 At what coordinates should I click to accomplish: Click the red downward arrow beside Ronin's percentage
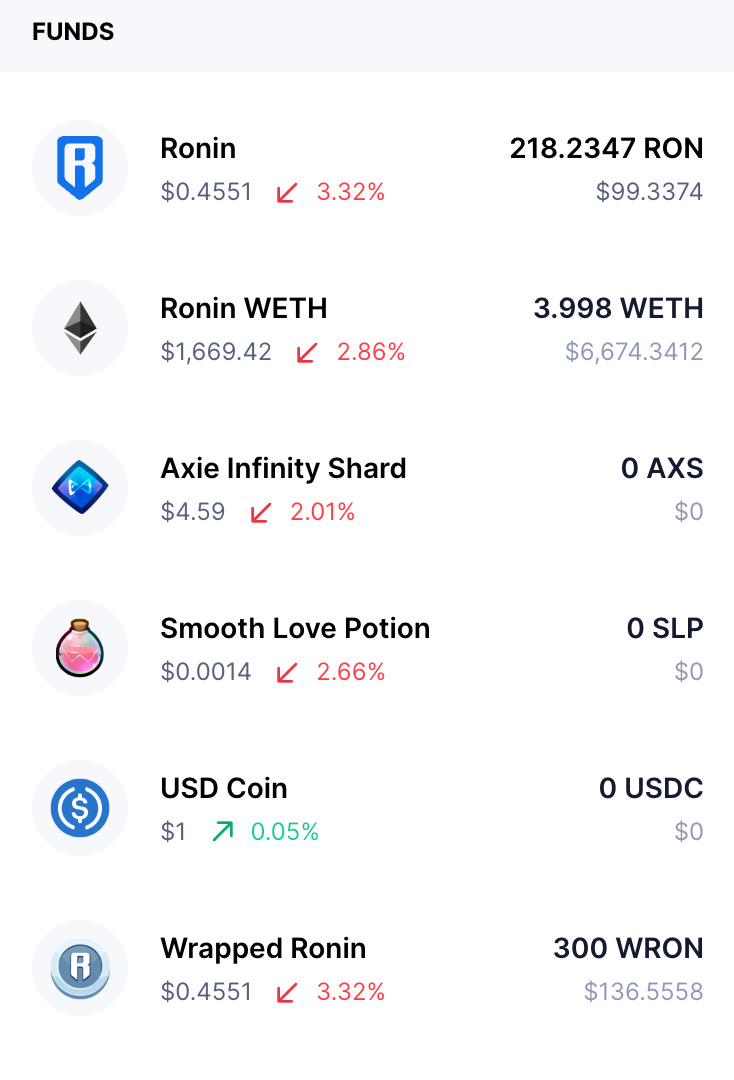(286, 192)
